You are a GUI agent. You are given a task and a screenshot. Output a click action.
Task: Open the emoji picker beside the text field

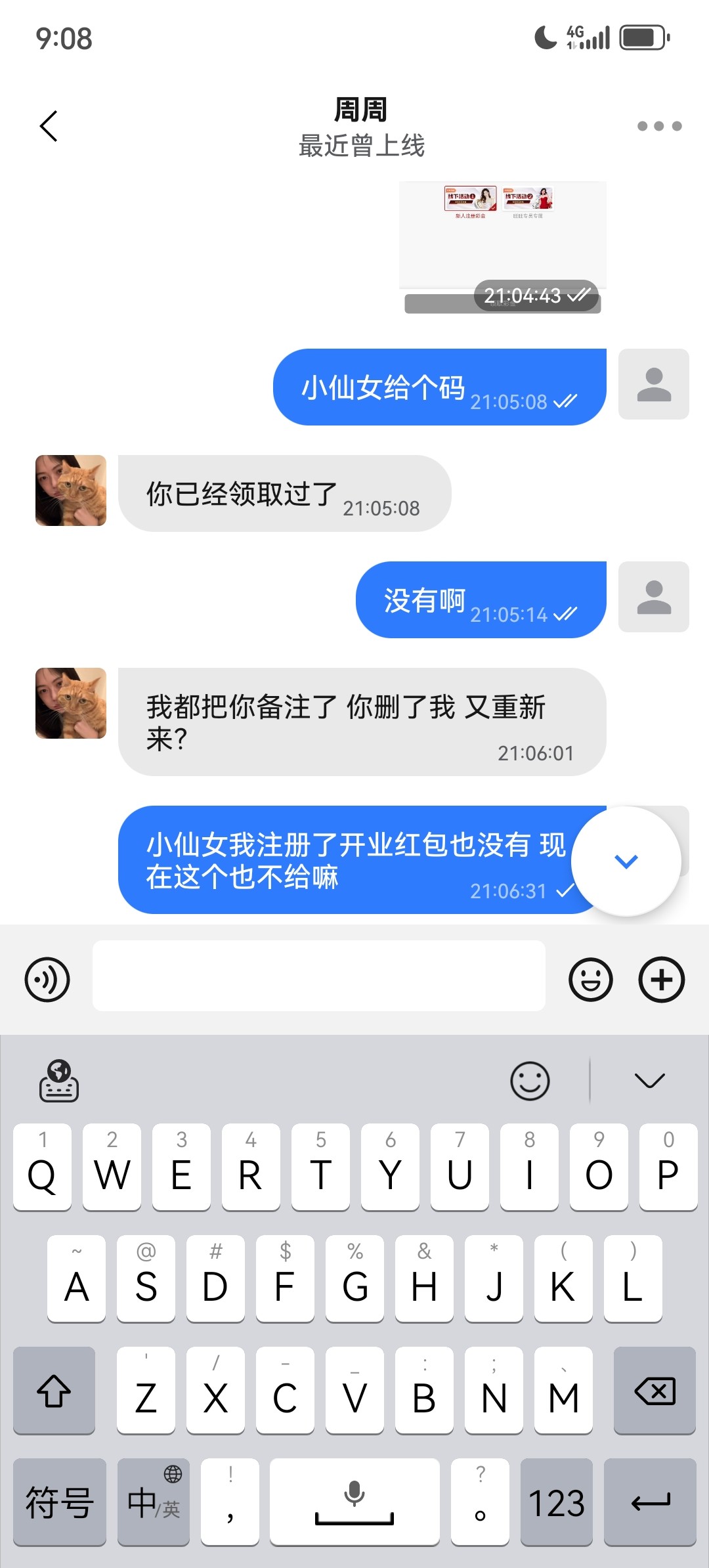tap(590, 980)
